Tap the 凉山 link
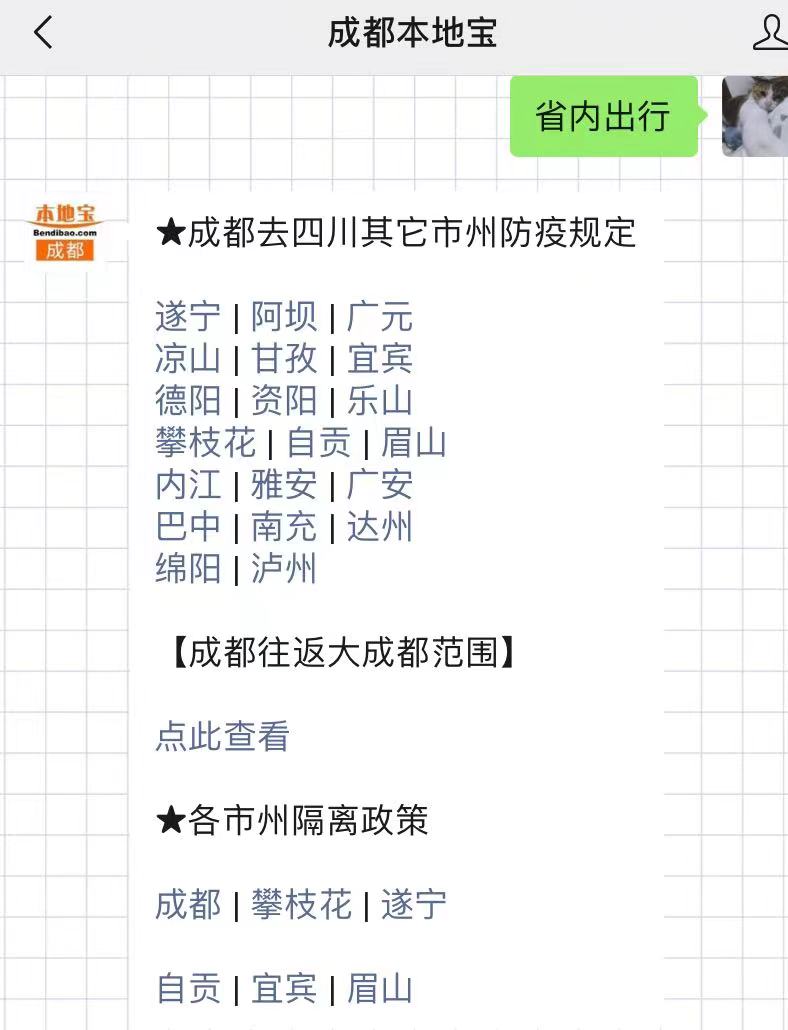This screenshot has height=1030, width=788. [188, 359]
